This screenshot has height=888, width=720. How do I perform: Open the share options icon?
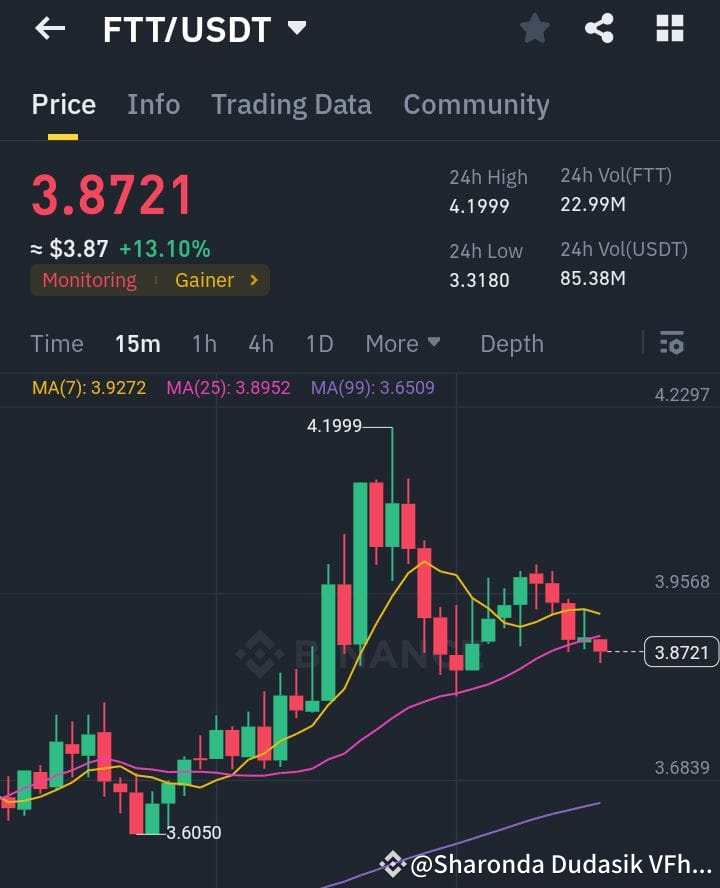click(600, 28)
